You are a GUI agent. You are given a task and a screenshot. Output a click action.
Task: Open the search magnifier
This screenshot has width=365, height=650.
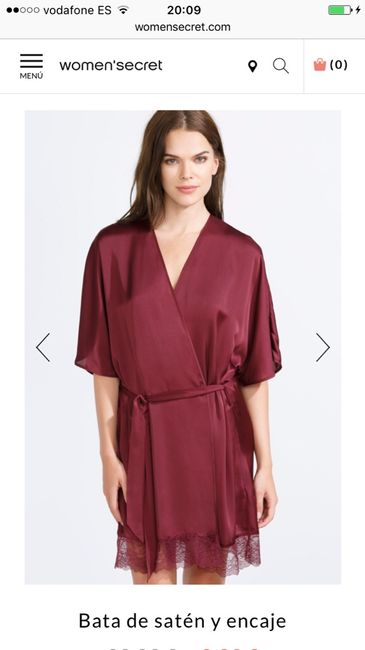click(x=281, y=66)
